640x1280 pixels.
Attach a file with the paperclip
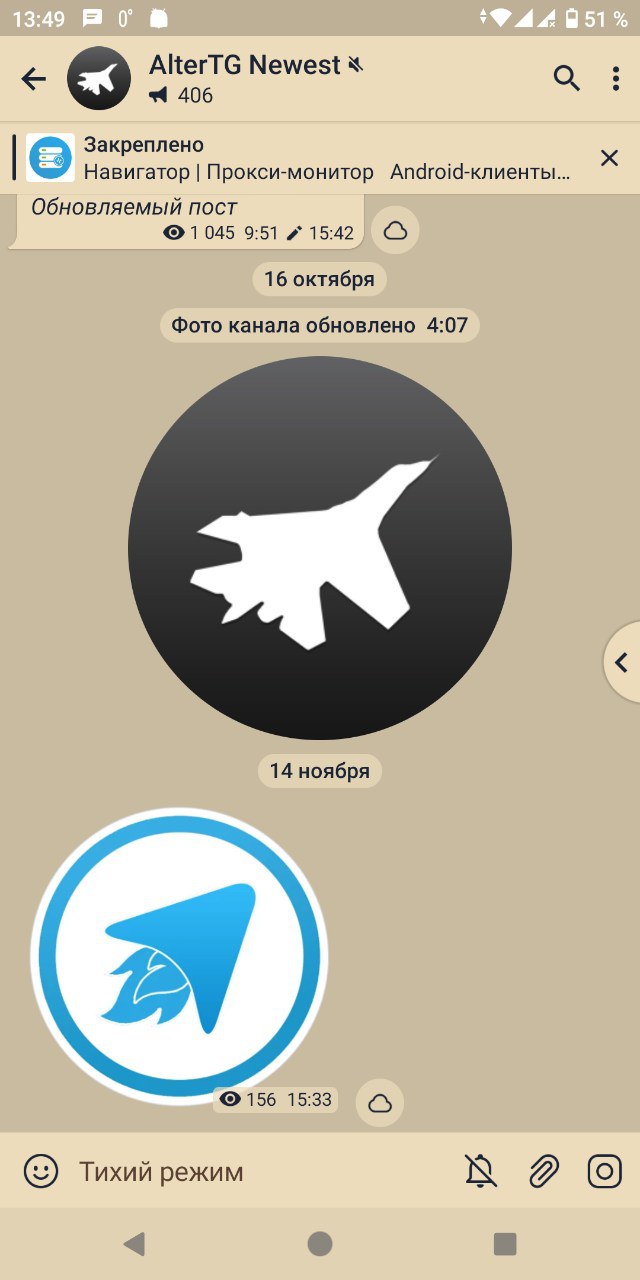(543, 1171)
